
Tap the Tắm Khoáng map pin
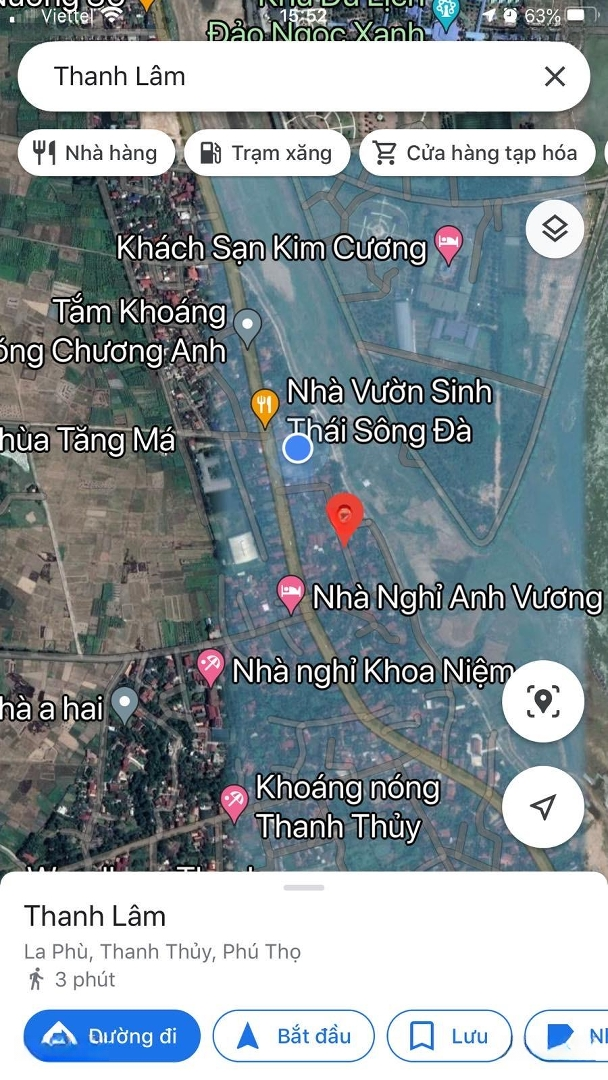pyautogui.click(x=246, y=325)
